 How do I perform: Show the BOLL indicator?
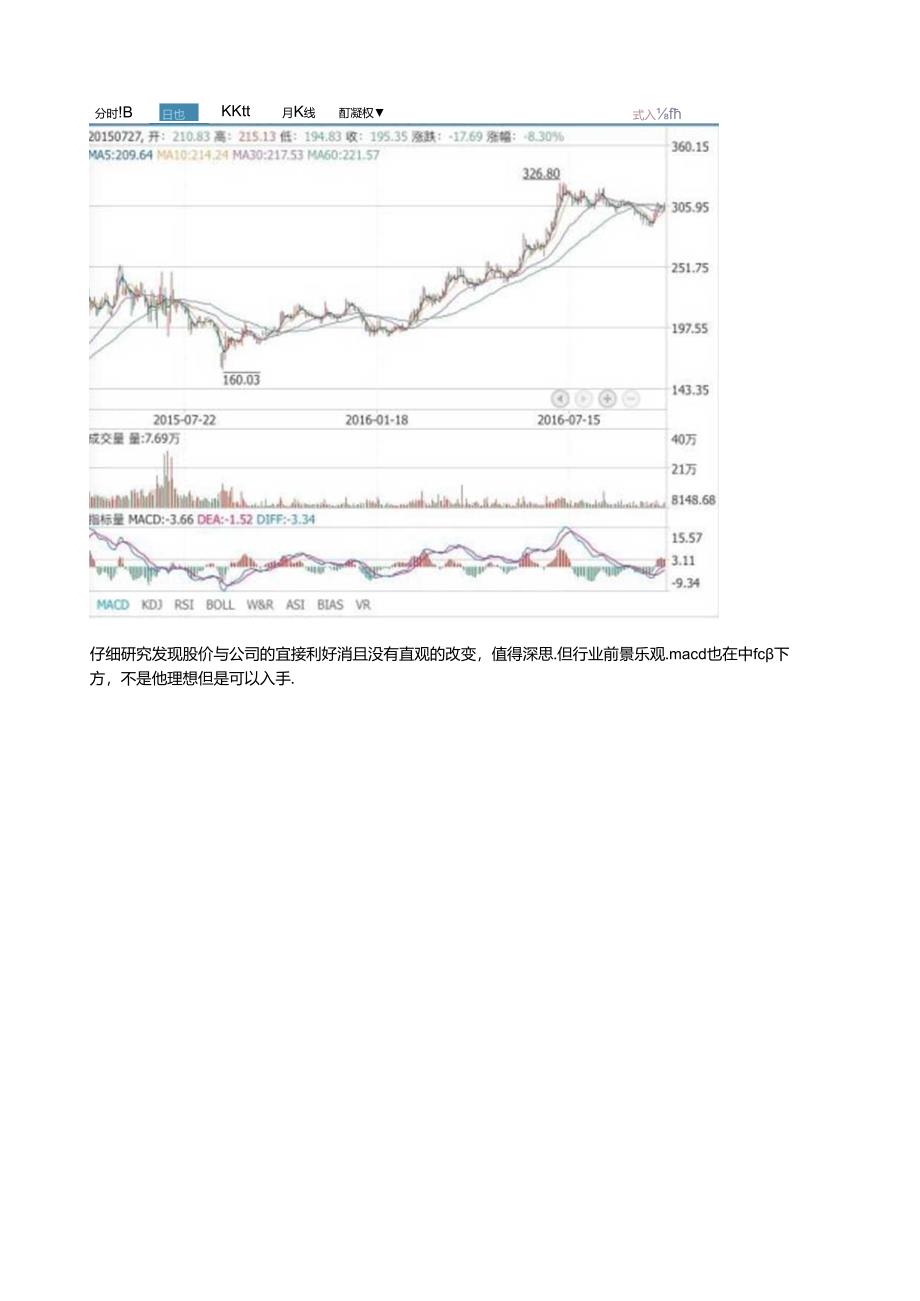tap(220, 605)
